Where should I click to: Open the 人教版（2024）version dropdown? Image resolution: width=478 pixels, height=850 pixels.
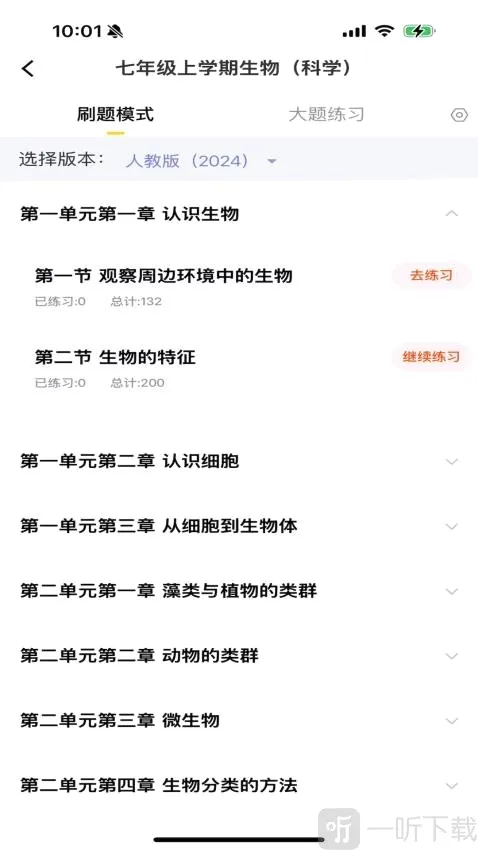click(x=201, y=161)
